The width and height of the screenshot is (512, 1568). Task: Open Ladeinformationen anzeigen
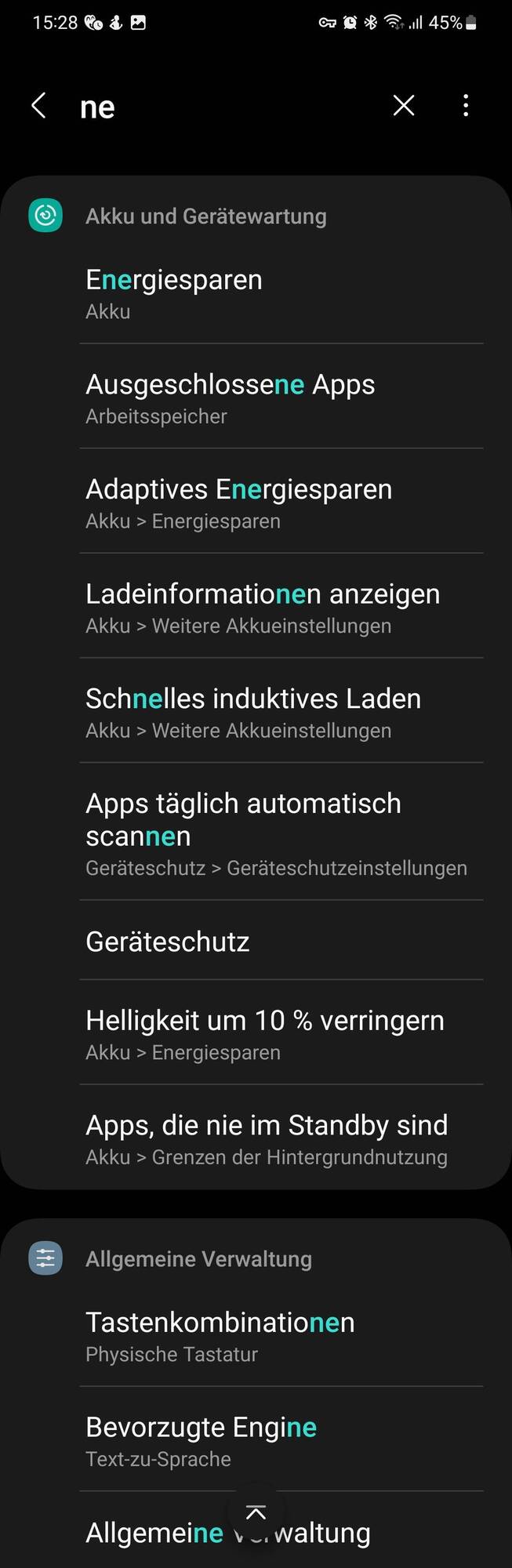tap(281, 608)
